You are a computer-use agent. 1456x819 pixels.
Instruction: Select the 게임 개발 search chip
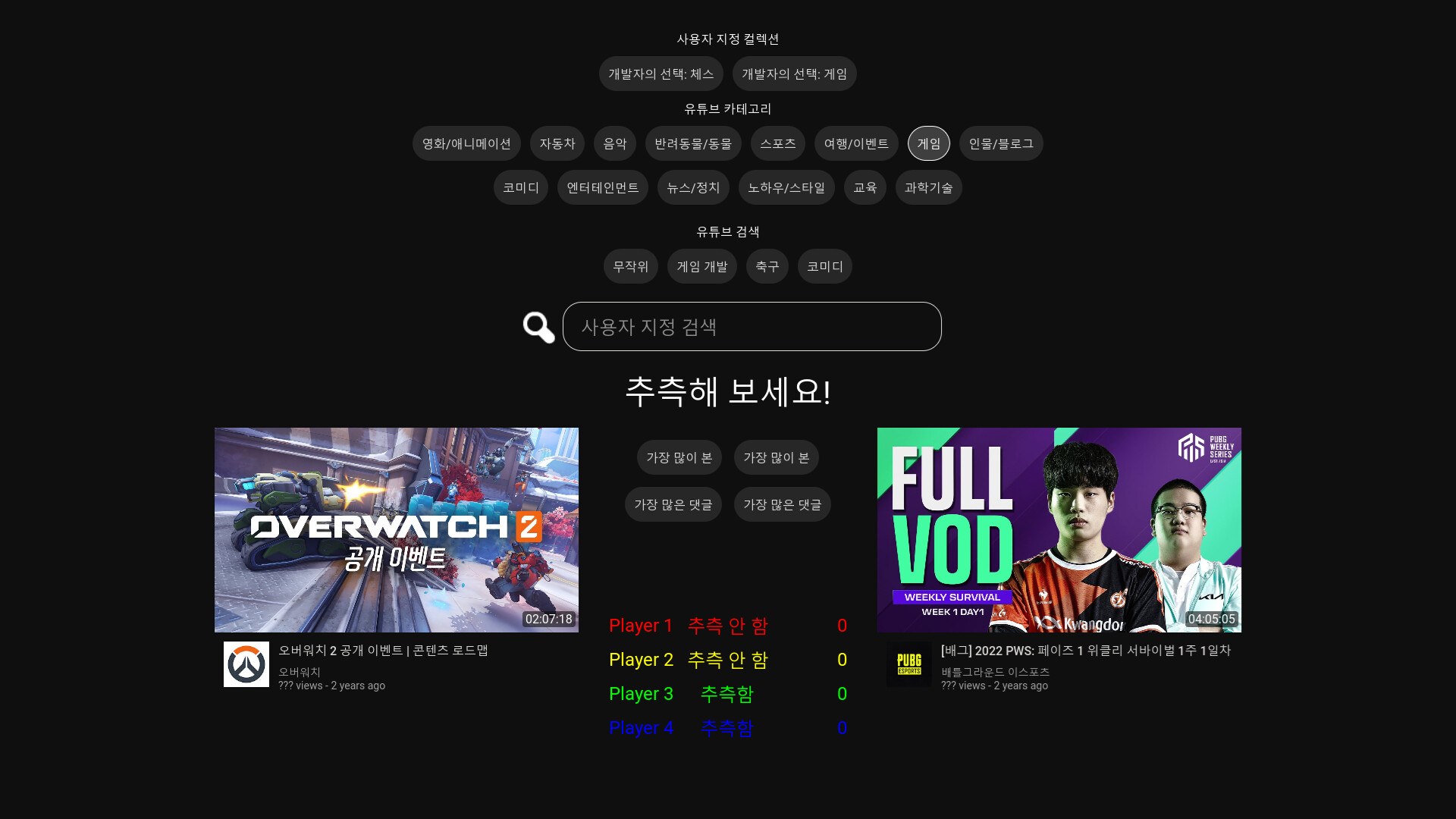tap(701, 266)
